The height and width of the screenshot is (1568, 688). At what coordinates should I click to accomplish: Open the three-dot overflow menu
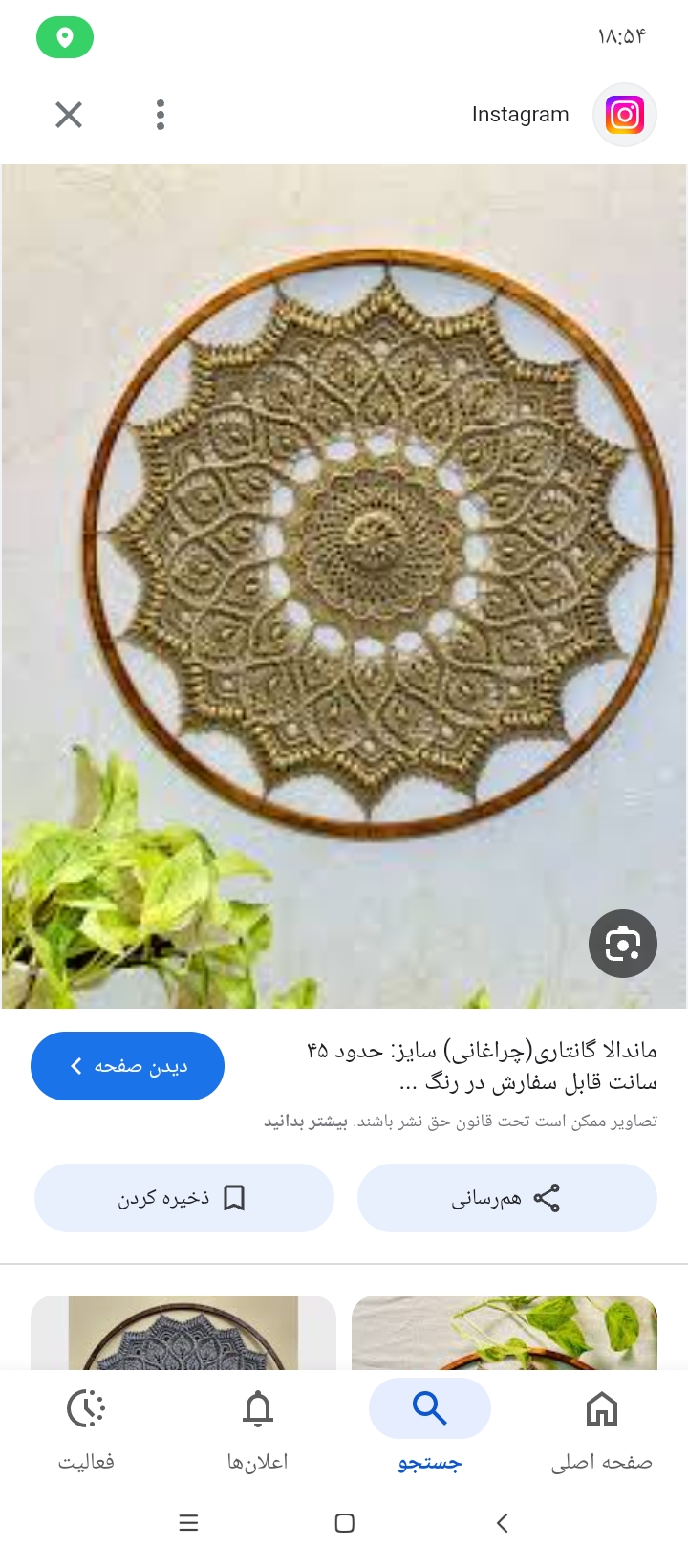(161, 115)
